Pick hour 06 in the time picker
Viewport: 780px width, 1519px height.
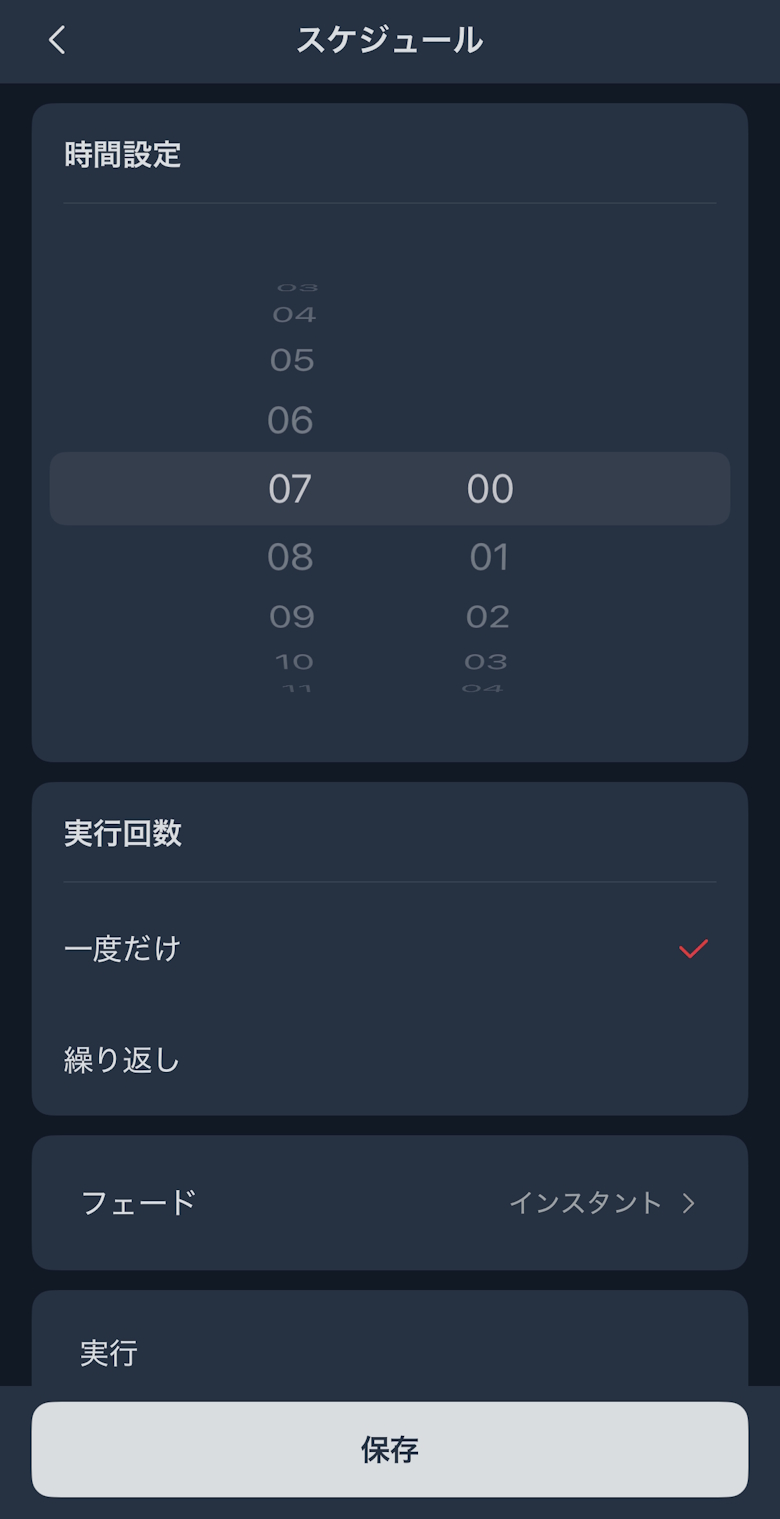pos(290,421)
